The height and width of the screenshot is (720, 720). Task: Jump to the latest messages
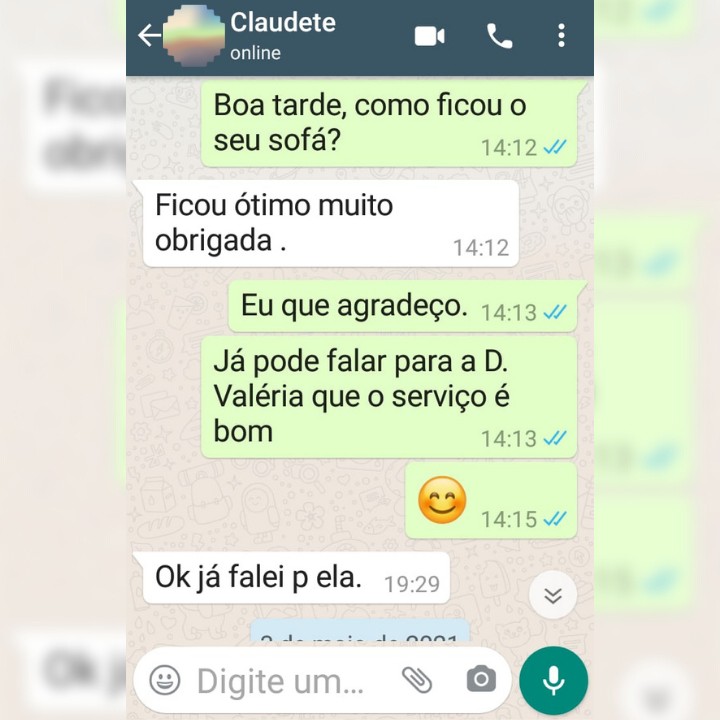[553, 597]
